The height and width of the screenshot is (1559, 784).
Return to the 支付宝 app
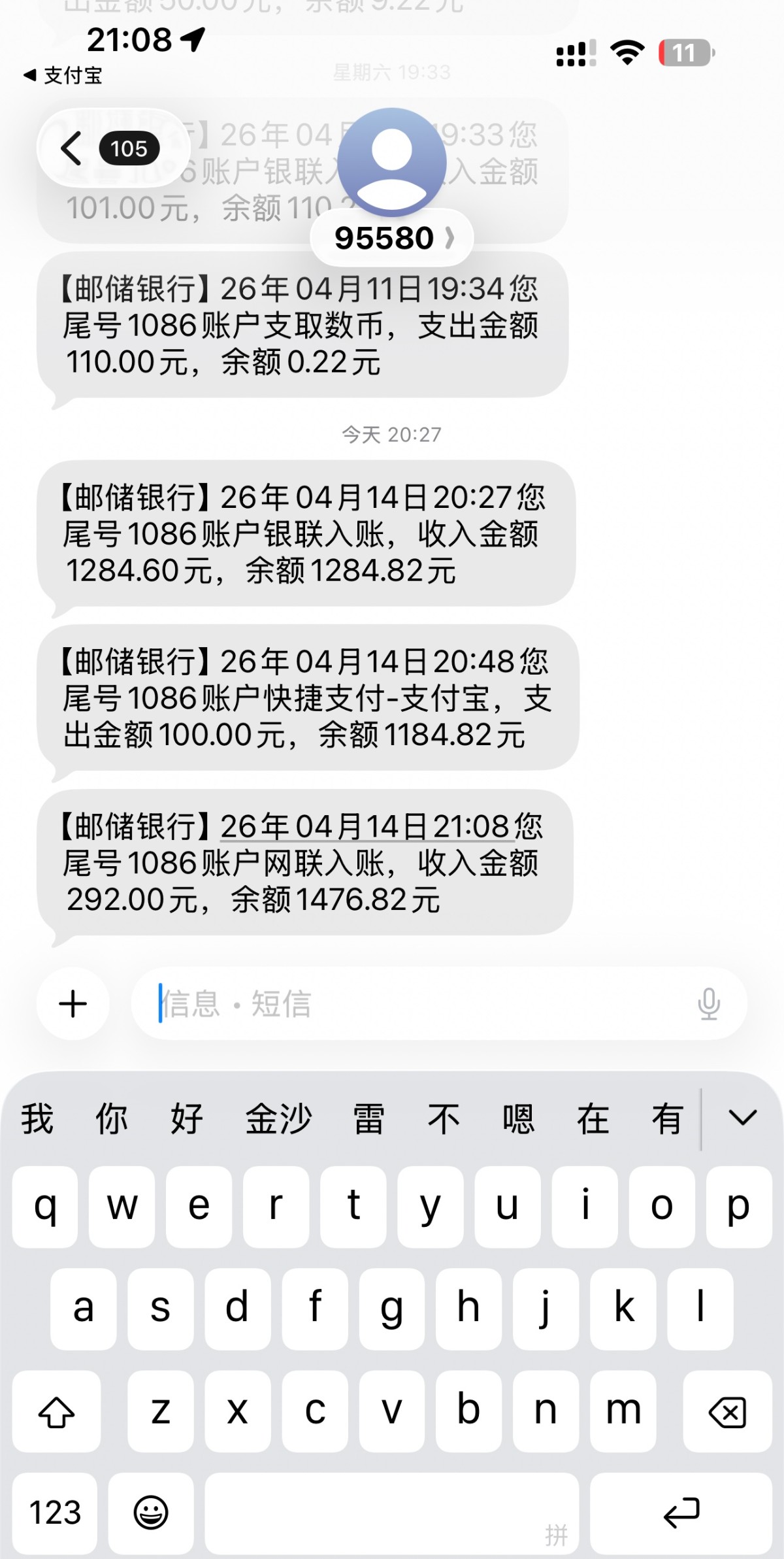[63, 76]
